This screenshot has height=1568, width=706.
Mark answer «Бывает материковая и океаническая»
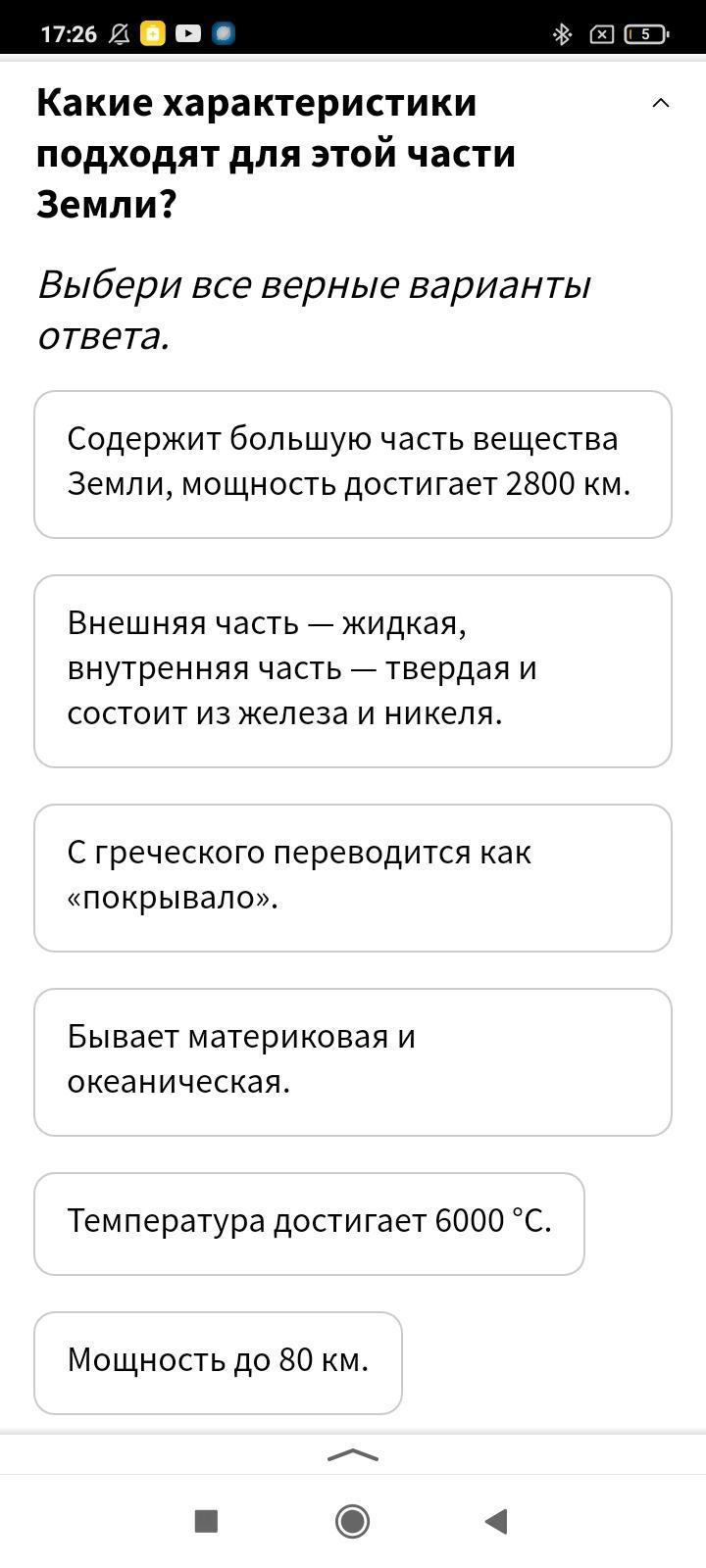(x=353, y=1062)
